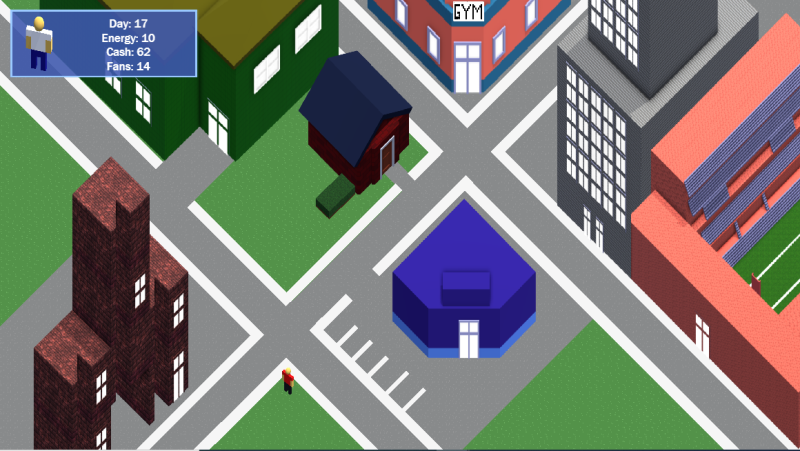Go to the brown brick apartment tower
This screenshot has width=800, height=451.
(120, 300)
